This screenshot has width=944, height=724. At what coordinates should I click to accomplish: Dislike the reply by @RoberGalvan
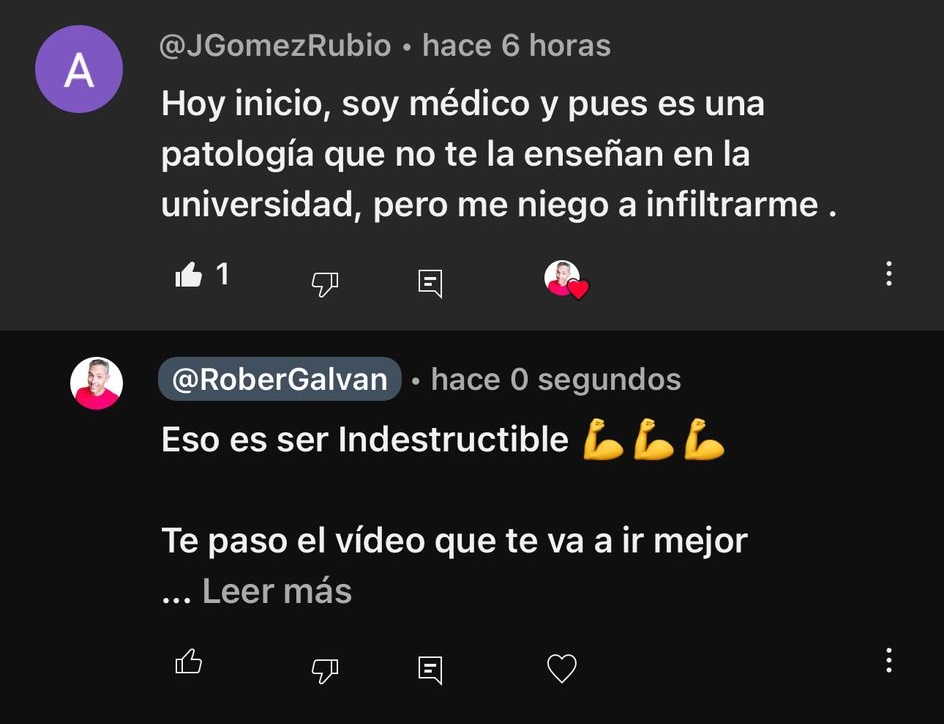(x=324, y=669)
